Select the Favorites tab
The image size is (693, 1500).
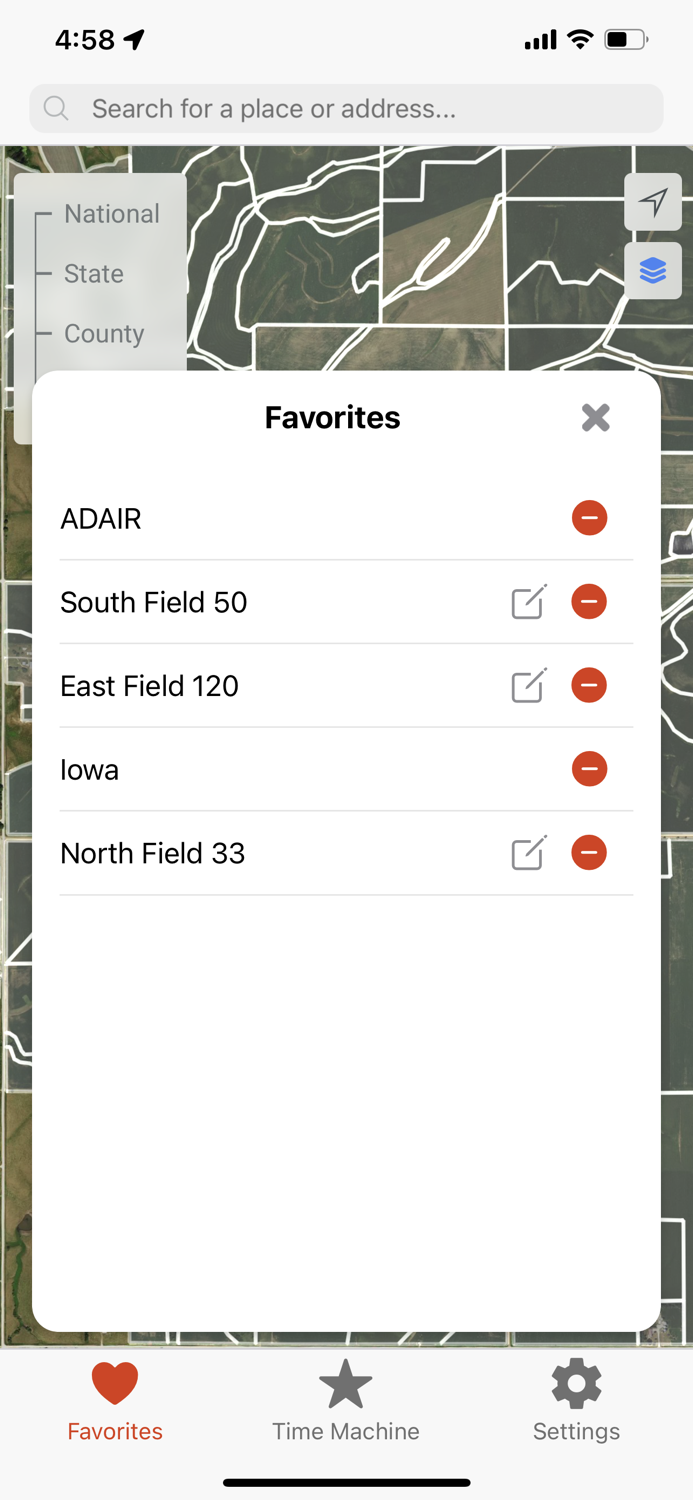(115, 1401)
